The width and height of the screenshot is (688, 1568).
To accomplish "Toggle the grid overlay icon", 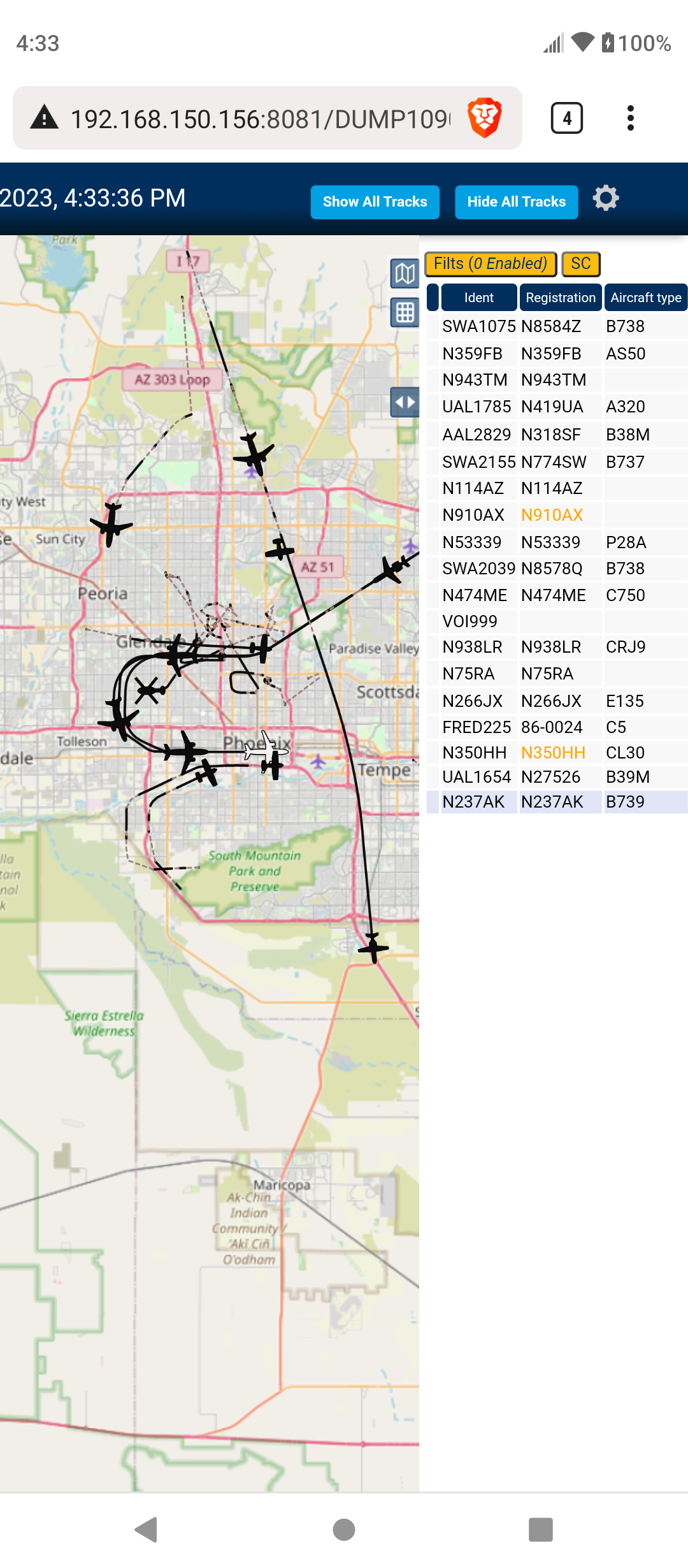I will (x=405, y=312).
